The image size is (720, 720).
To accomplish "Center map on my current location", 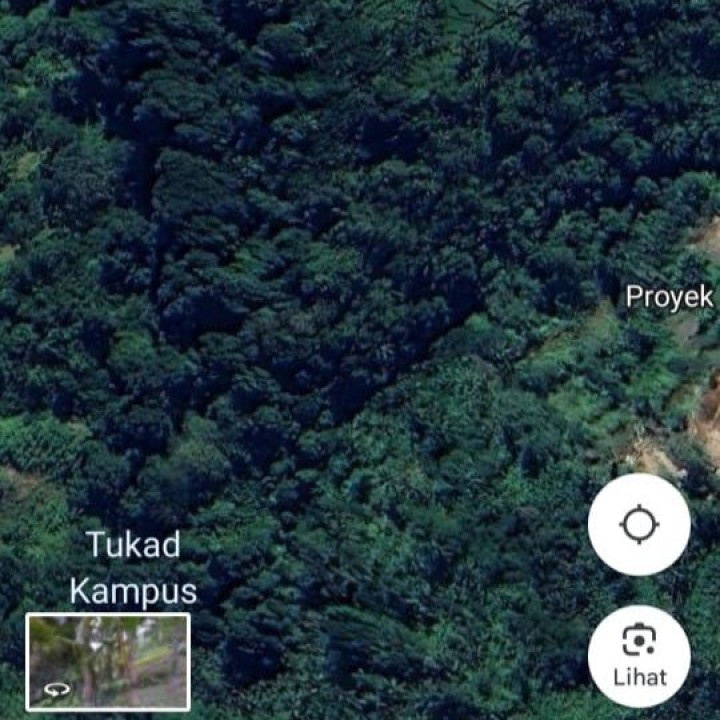I will coord(639,524).
